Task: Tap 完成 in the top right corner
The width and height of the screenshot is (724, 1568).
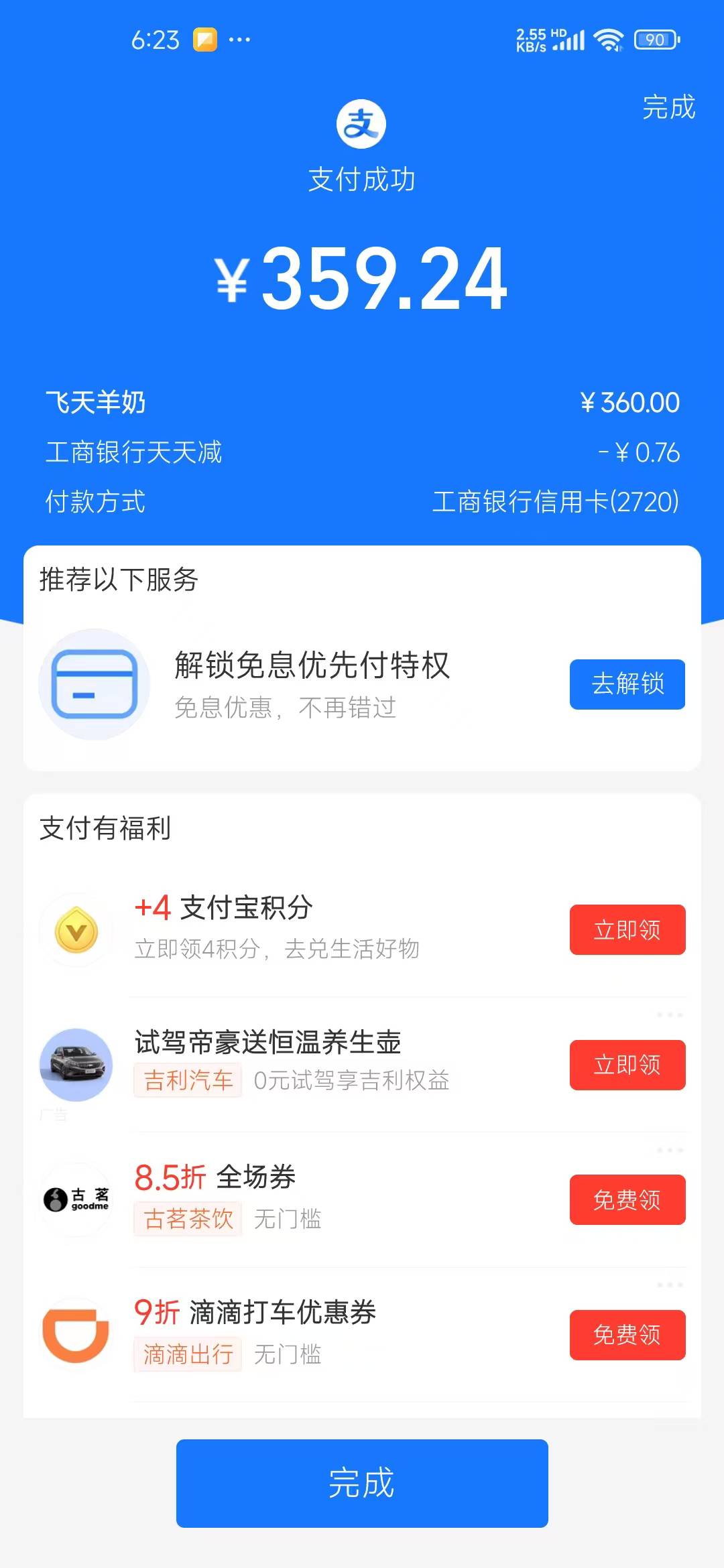Action: (x=668, y=107)
